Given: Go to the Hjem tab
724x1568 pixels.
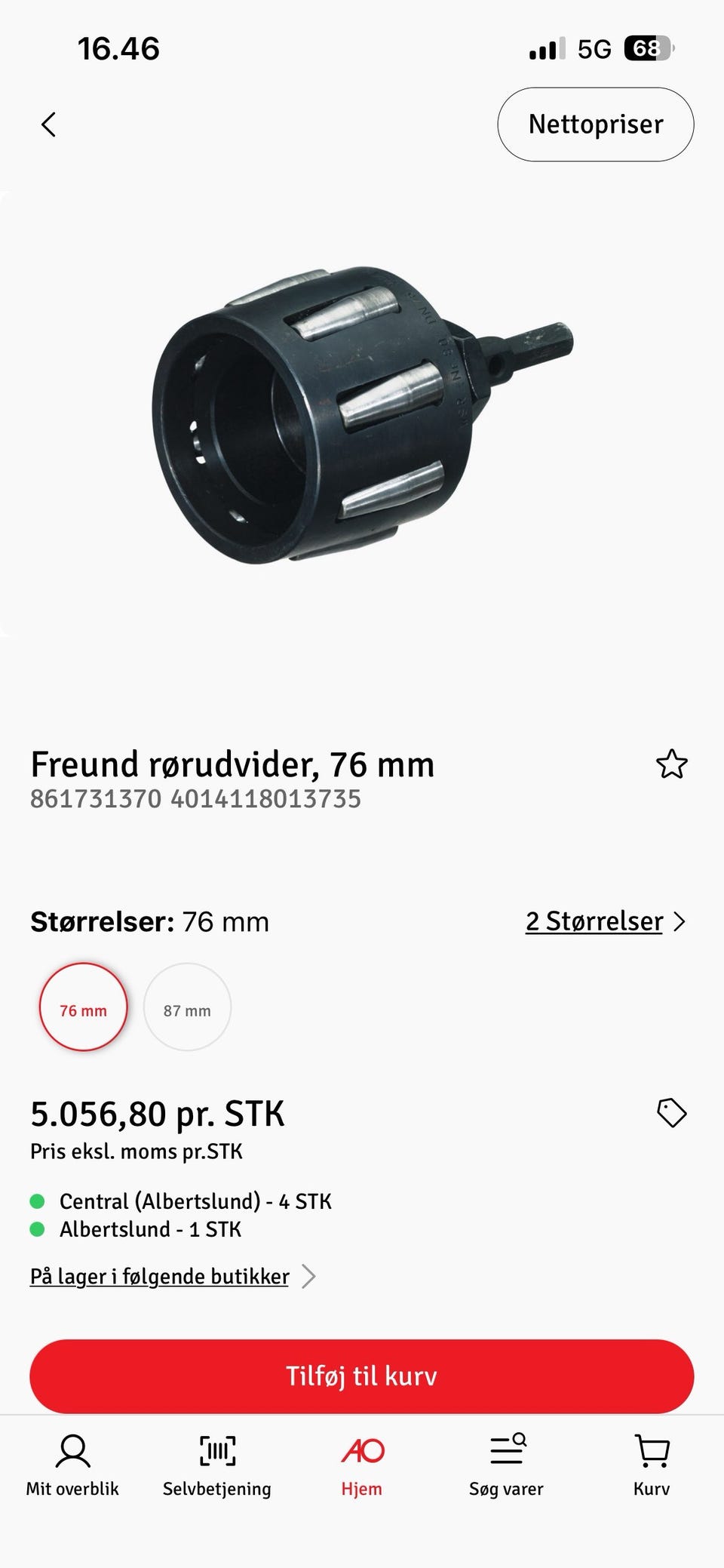Looking at the screenshot, I should (362, 1465).
